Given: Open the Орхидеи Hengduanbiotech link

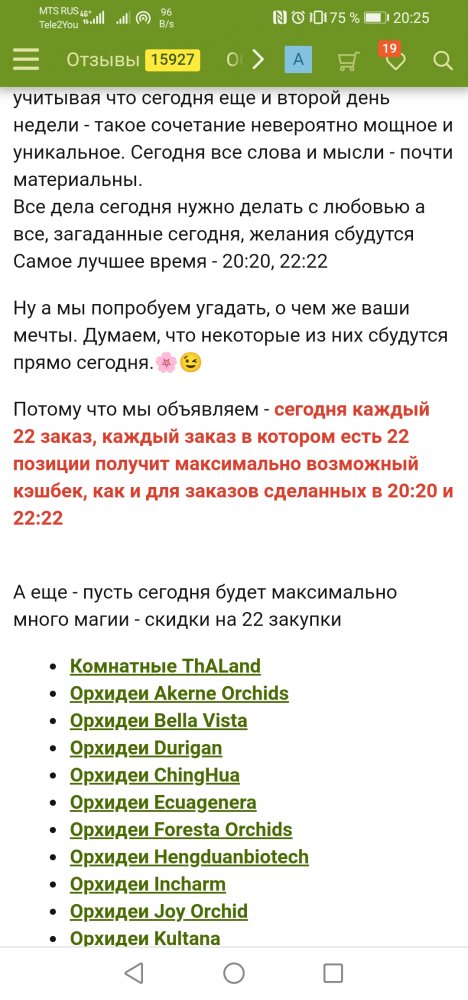Looking at the screenshot, I should (189, 857).
